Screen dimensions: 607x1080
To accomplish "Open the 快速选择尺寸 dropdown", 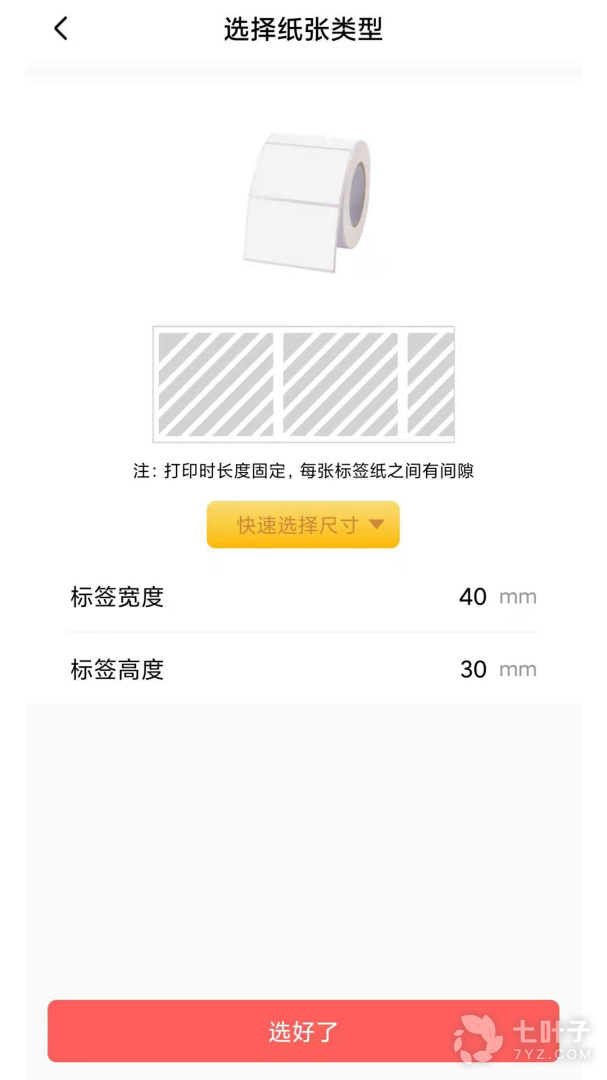I will (303, 525).
